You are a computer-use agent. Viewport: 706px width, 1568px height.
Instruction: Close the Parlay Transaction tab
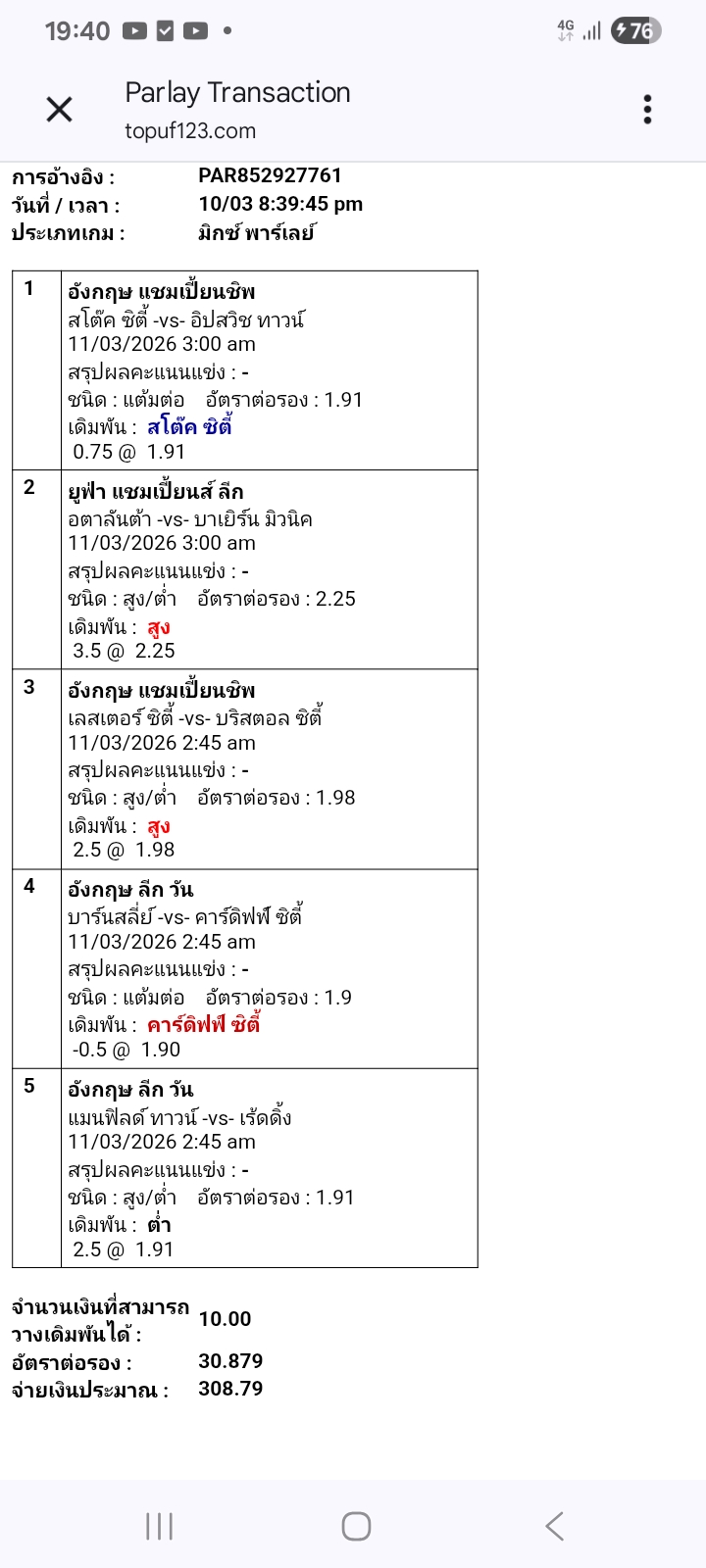[60, 110]
